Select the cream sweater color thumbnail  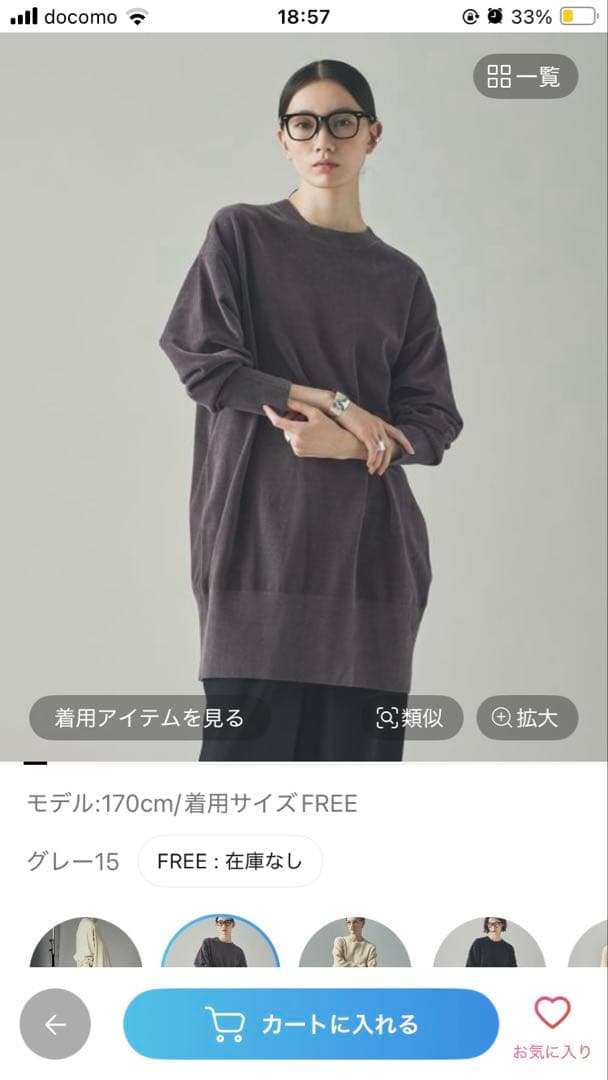click(x=355, y=944)
